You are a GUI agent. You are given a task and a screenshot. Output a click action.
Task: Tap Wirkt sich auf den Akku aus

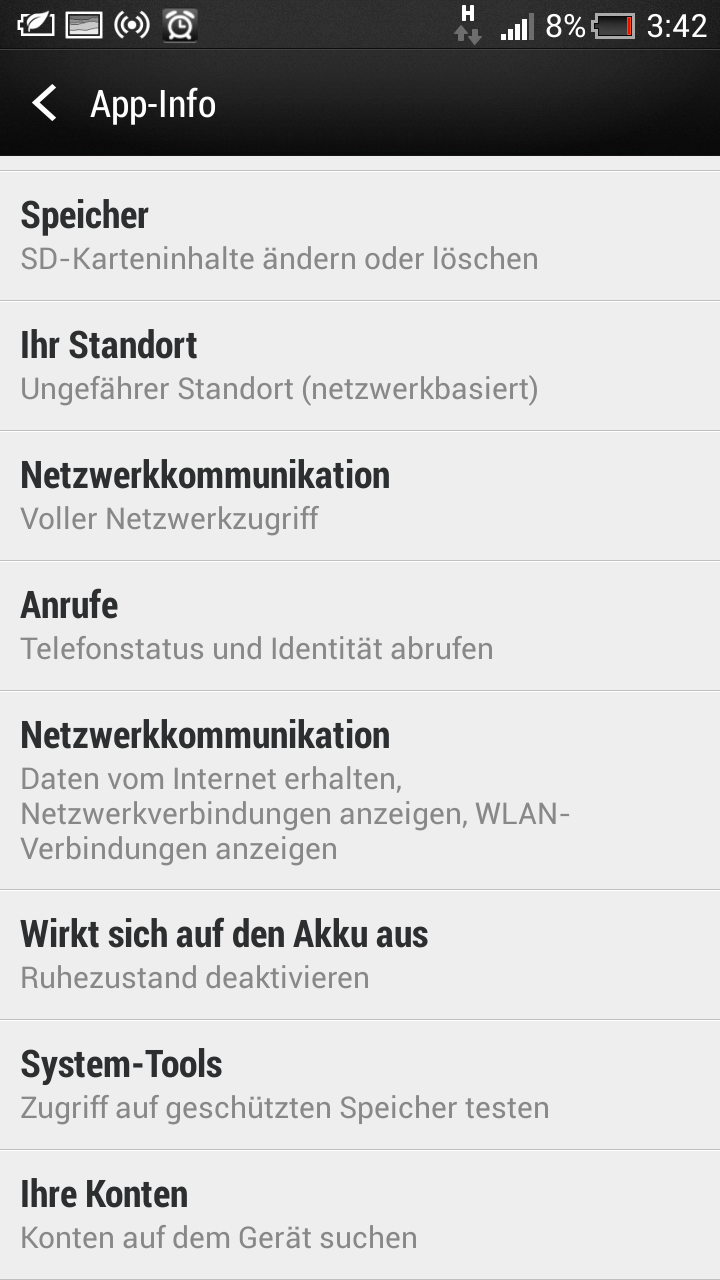coord(360,955)
